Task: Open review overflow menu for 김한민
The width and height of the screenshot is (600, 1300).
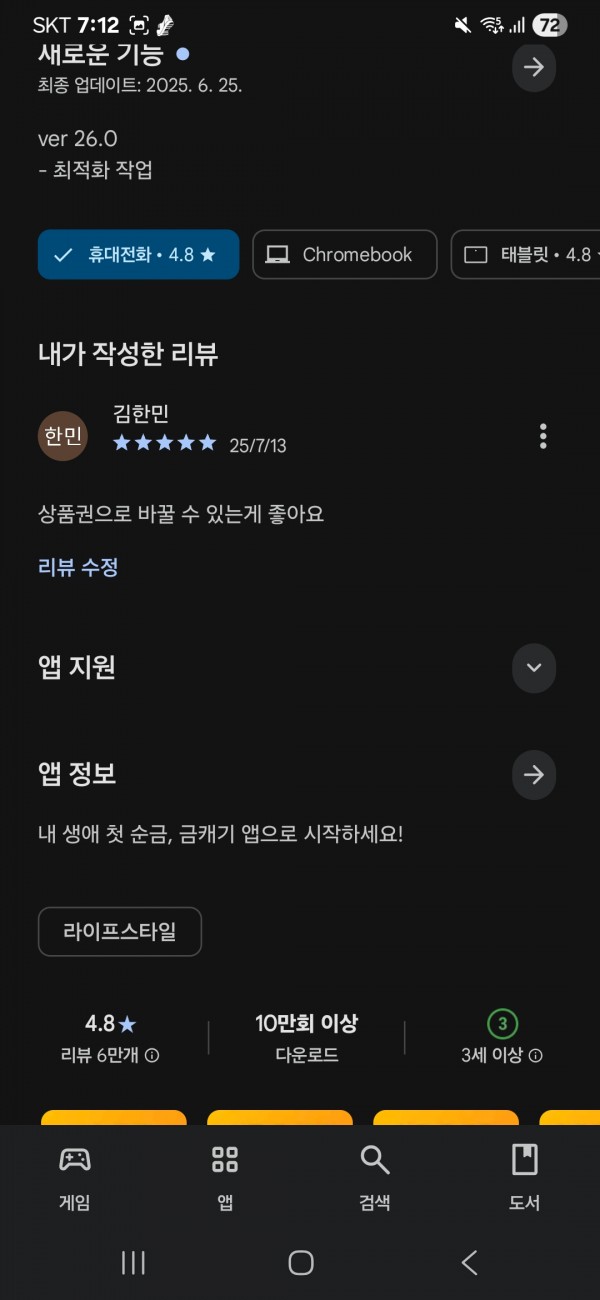Action: 543,436
